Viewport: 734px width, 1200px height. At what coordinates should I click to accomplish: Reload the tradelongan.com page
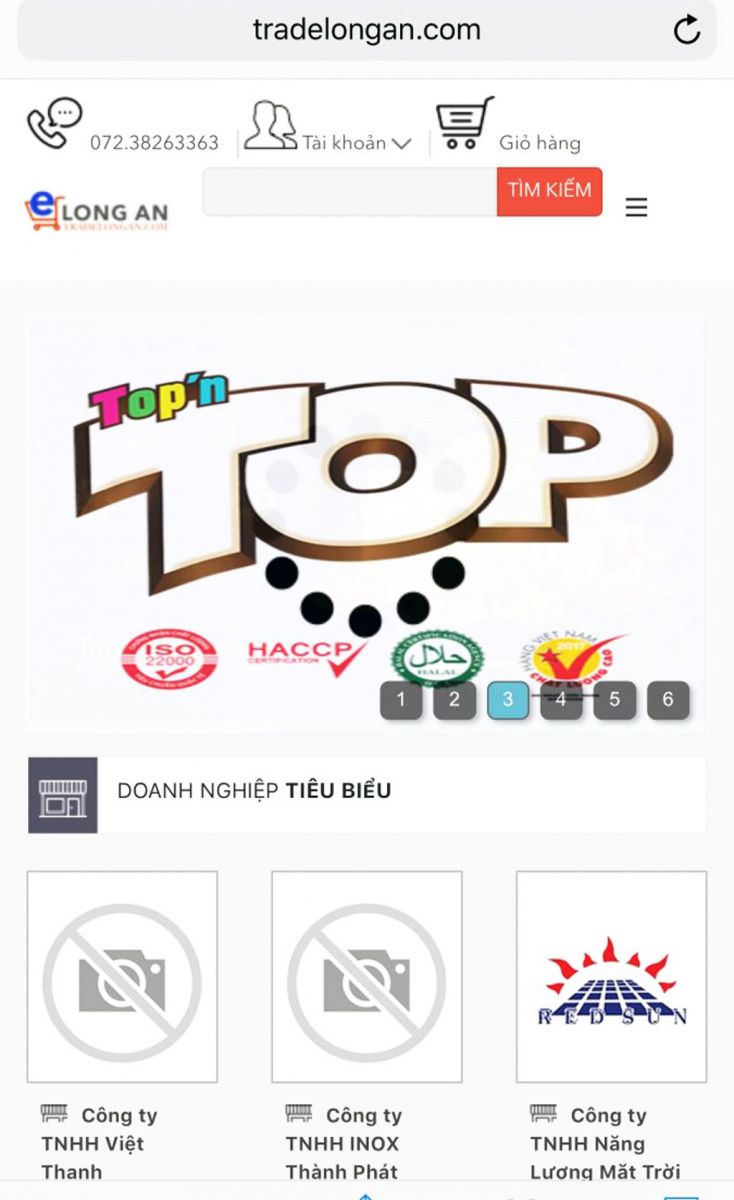point(686,30)
